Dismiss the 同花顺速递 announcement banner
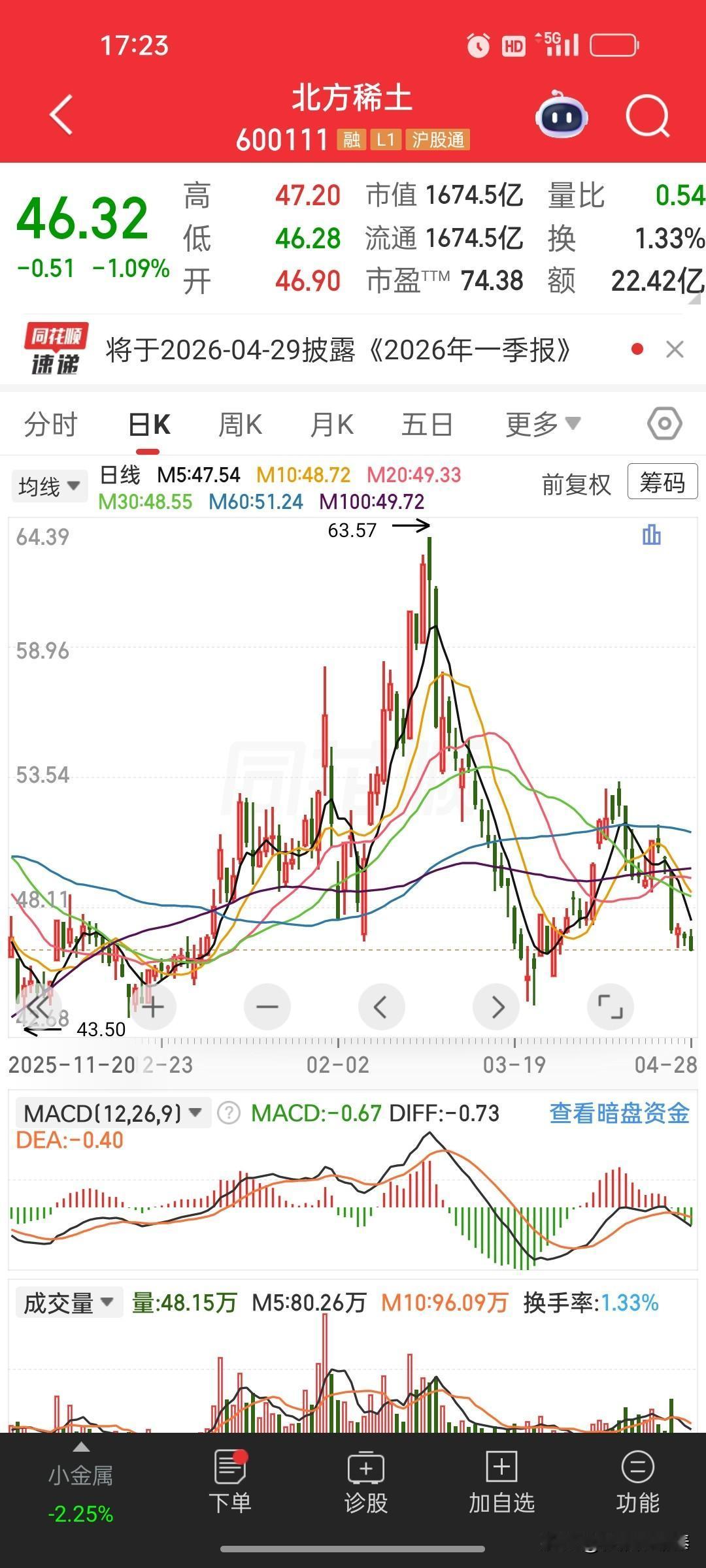 point(675,350)
